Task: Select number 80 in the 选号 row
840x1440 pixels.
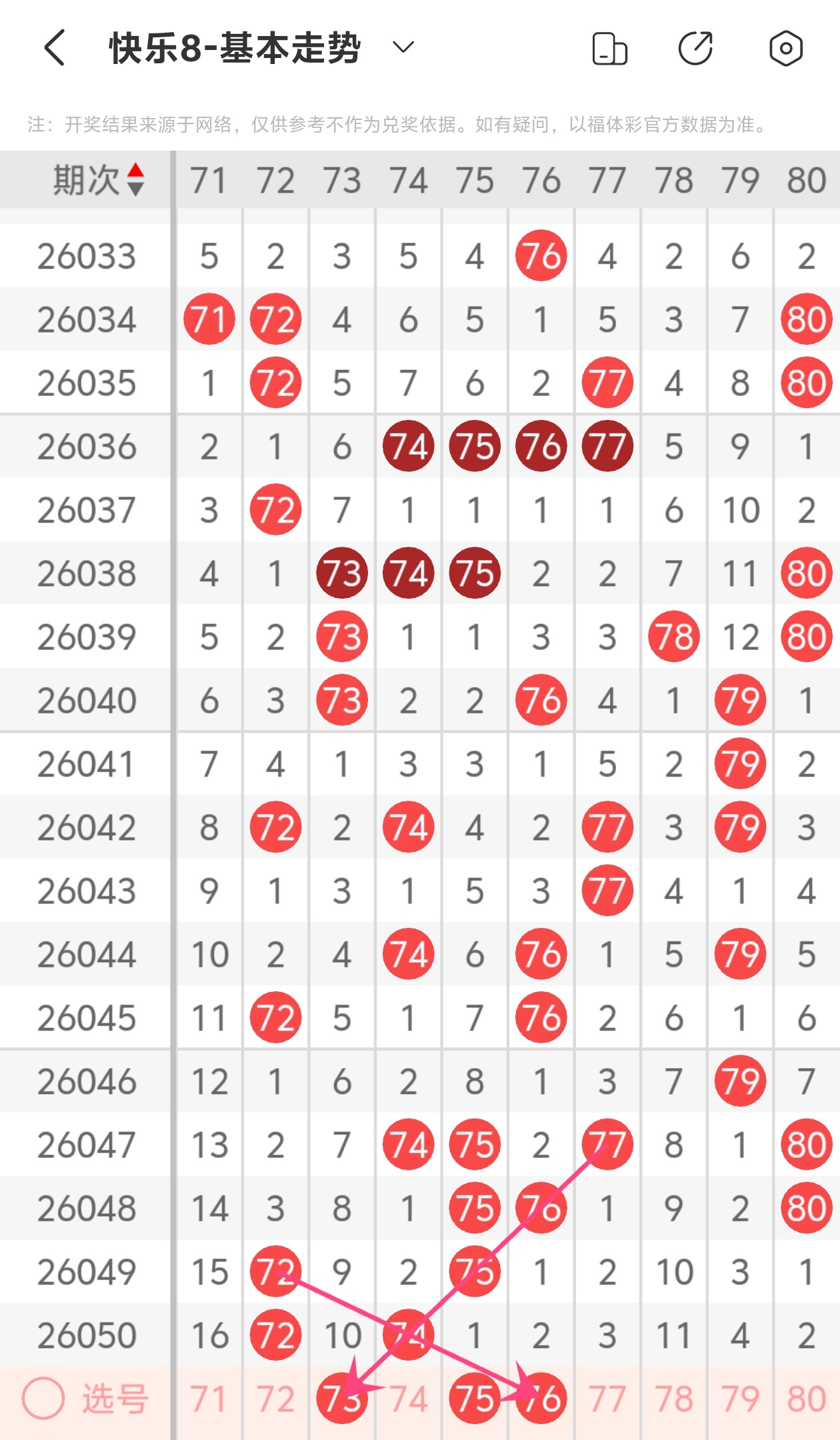Action: click(x=807, y=1399)
